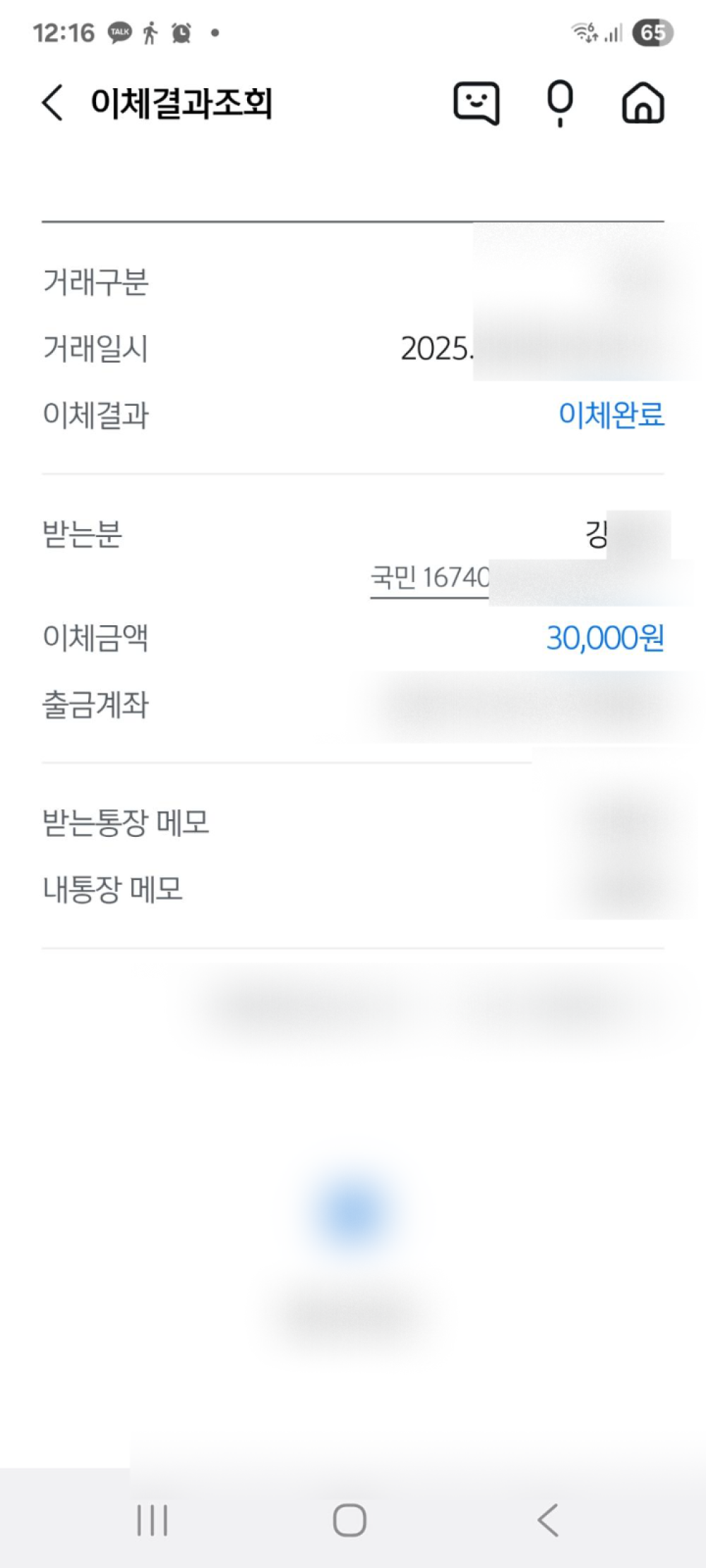Image resolution: width=706 pixels, height=1568 pixels.
Task: Tap the system recent apps button
Action: (x=152, y=1519)
